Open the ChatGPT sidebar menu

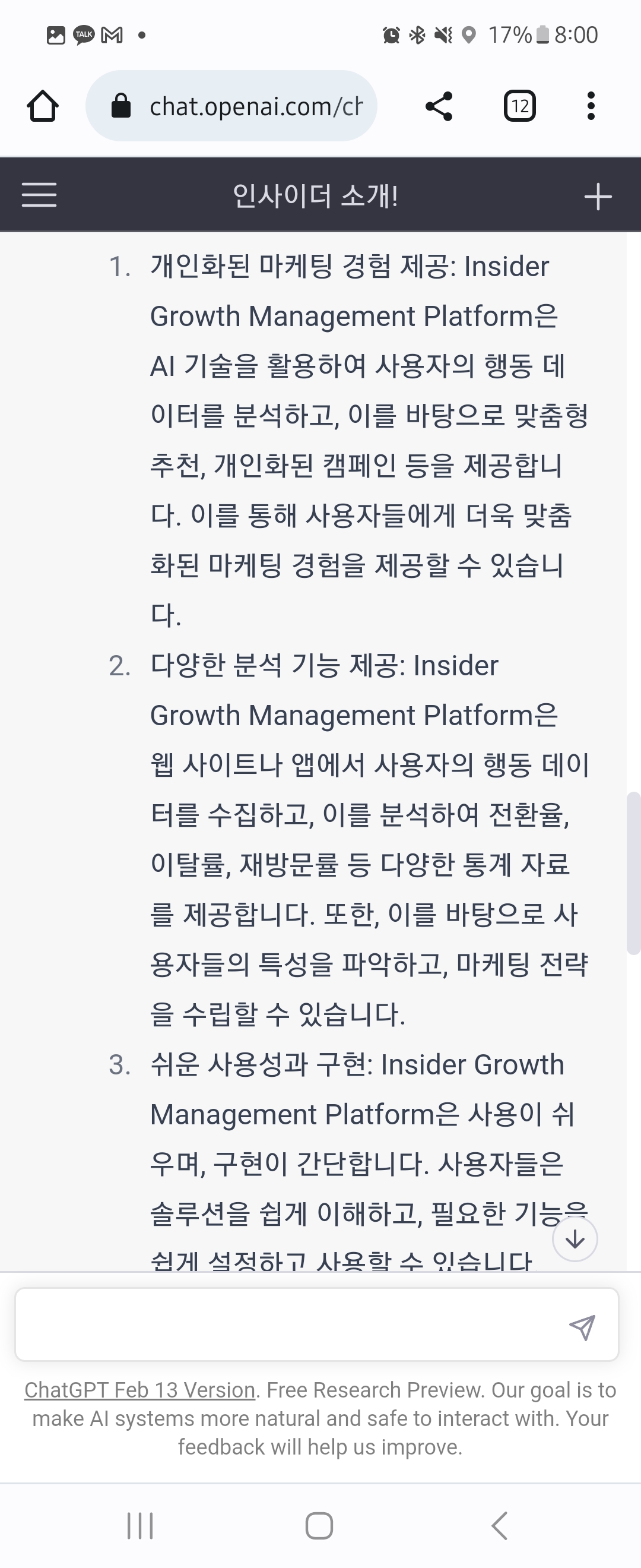[x=40, y=195]
